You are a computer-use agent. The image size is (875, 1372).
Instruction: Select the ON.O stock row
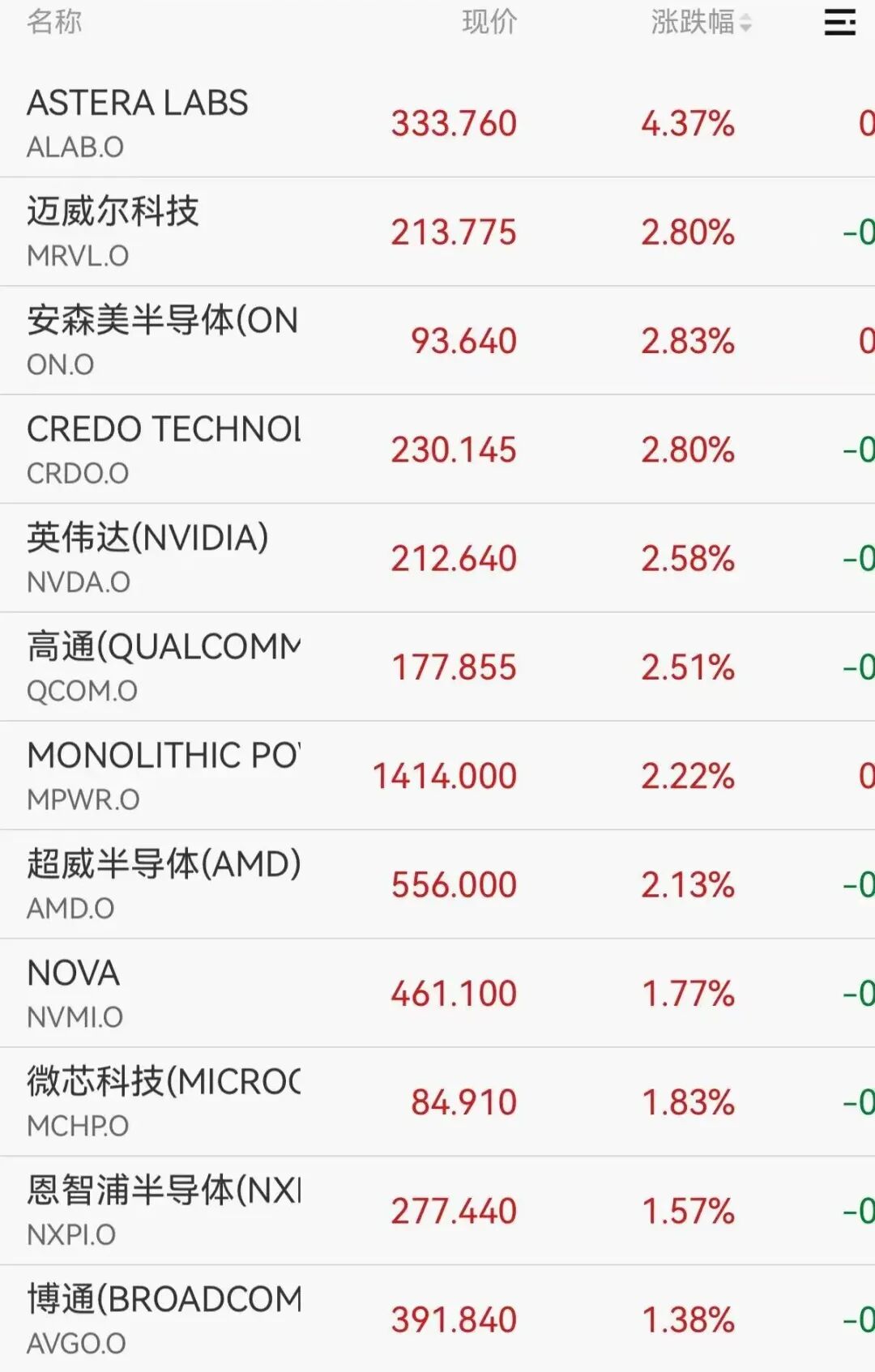(437, 340)
